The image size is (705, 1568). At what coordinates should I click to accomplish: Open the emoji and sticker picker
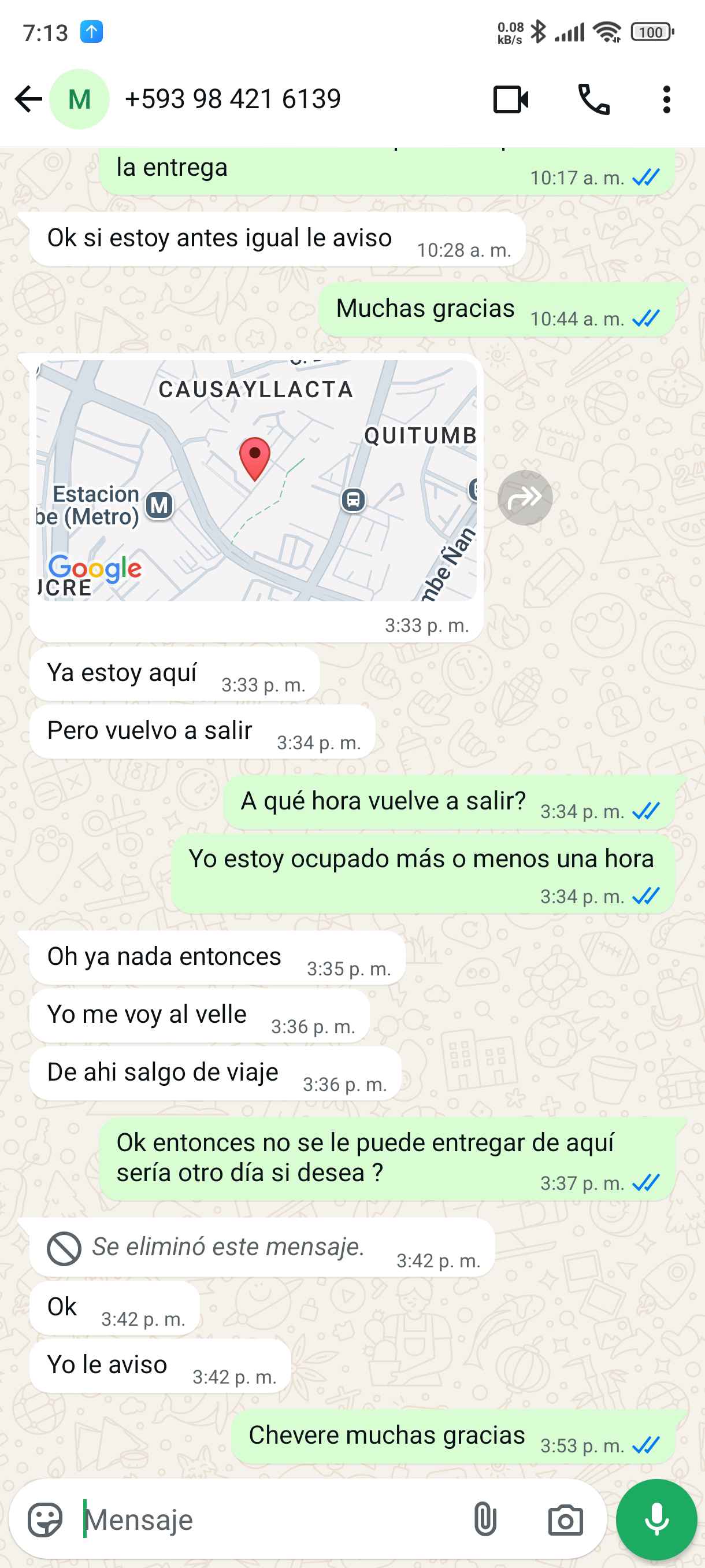(x=45, y=1519)
